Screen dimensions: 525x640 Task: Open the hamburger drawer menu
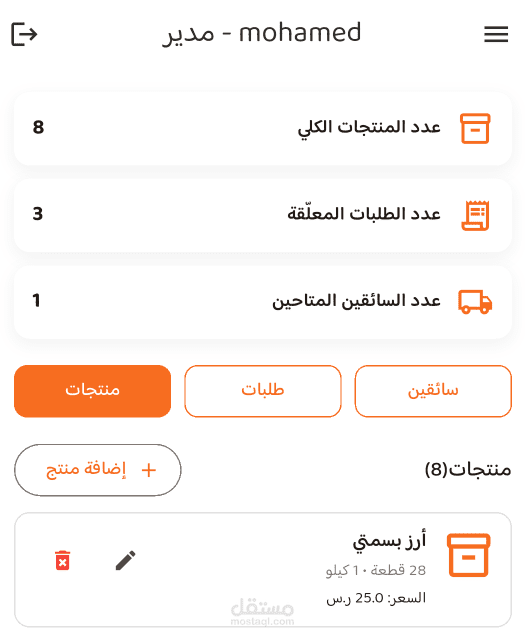(496, 34)
